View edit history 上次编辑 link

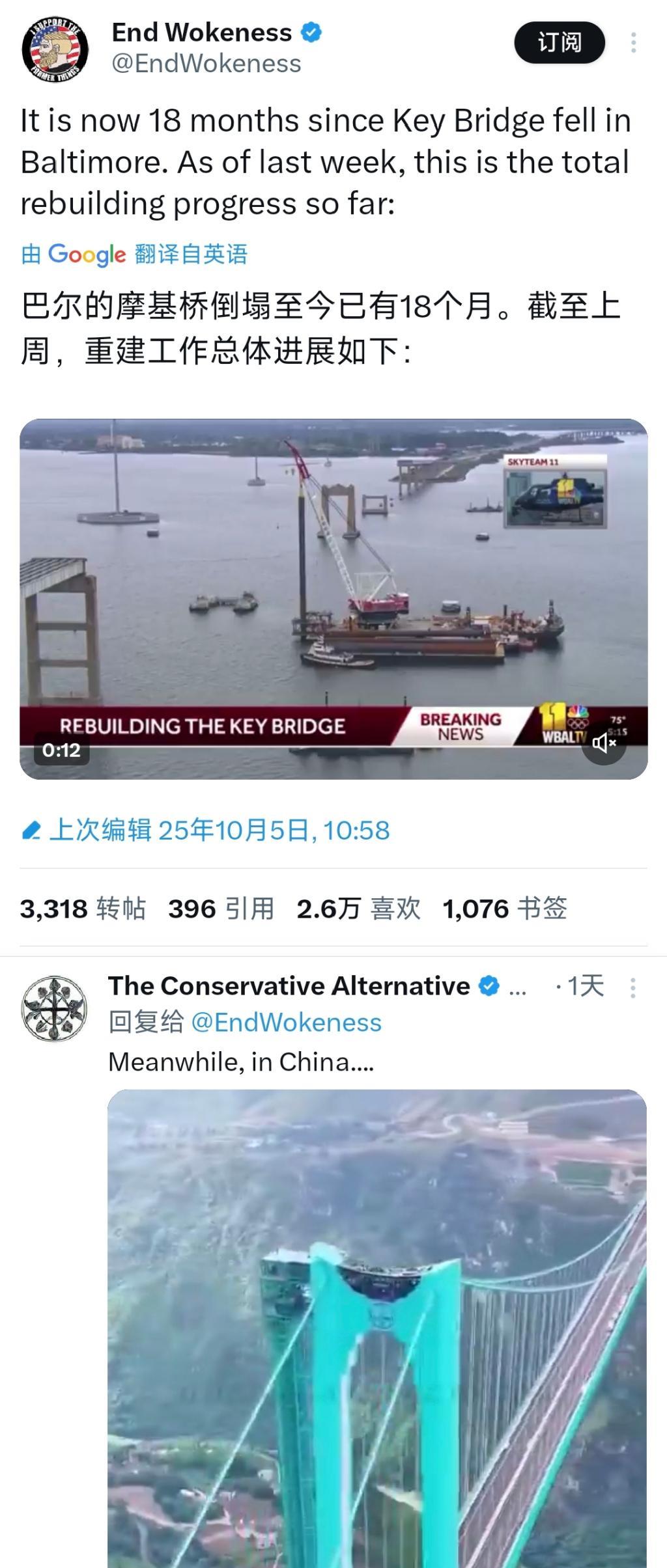click(206, 830)
